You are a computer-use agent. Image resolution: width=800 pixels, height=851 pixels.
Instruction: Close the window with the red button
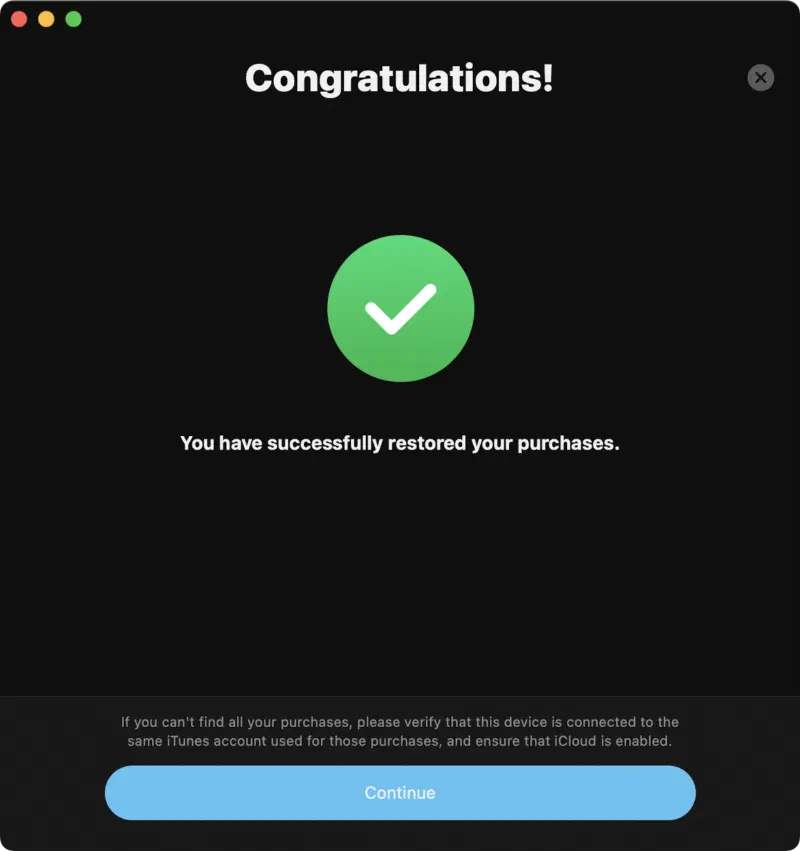18,19
